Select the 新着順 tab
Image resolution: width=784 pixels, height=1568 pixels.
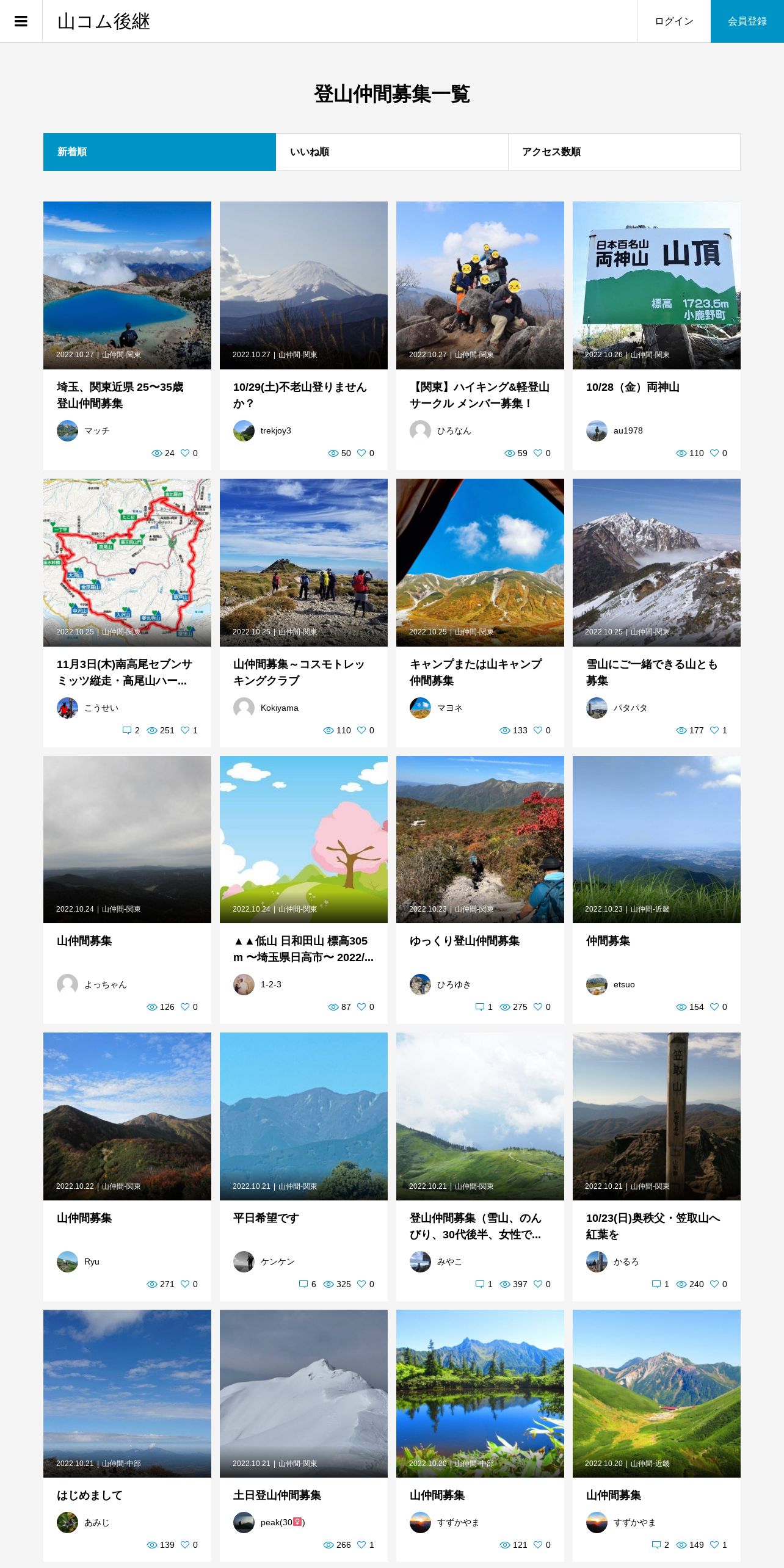pyautogui.click(x=159, y=152)
